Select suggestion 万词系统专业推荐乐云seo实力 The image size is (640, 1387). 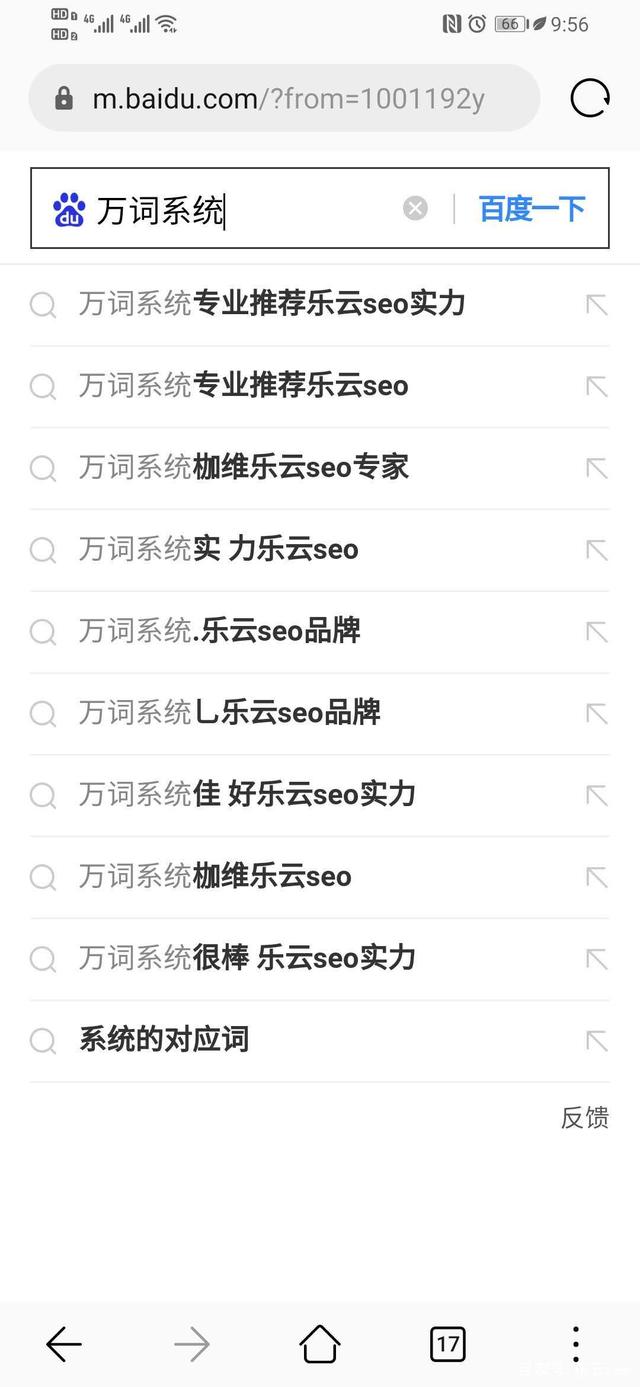pos(320,304)
